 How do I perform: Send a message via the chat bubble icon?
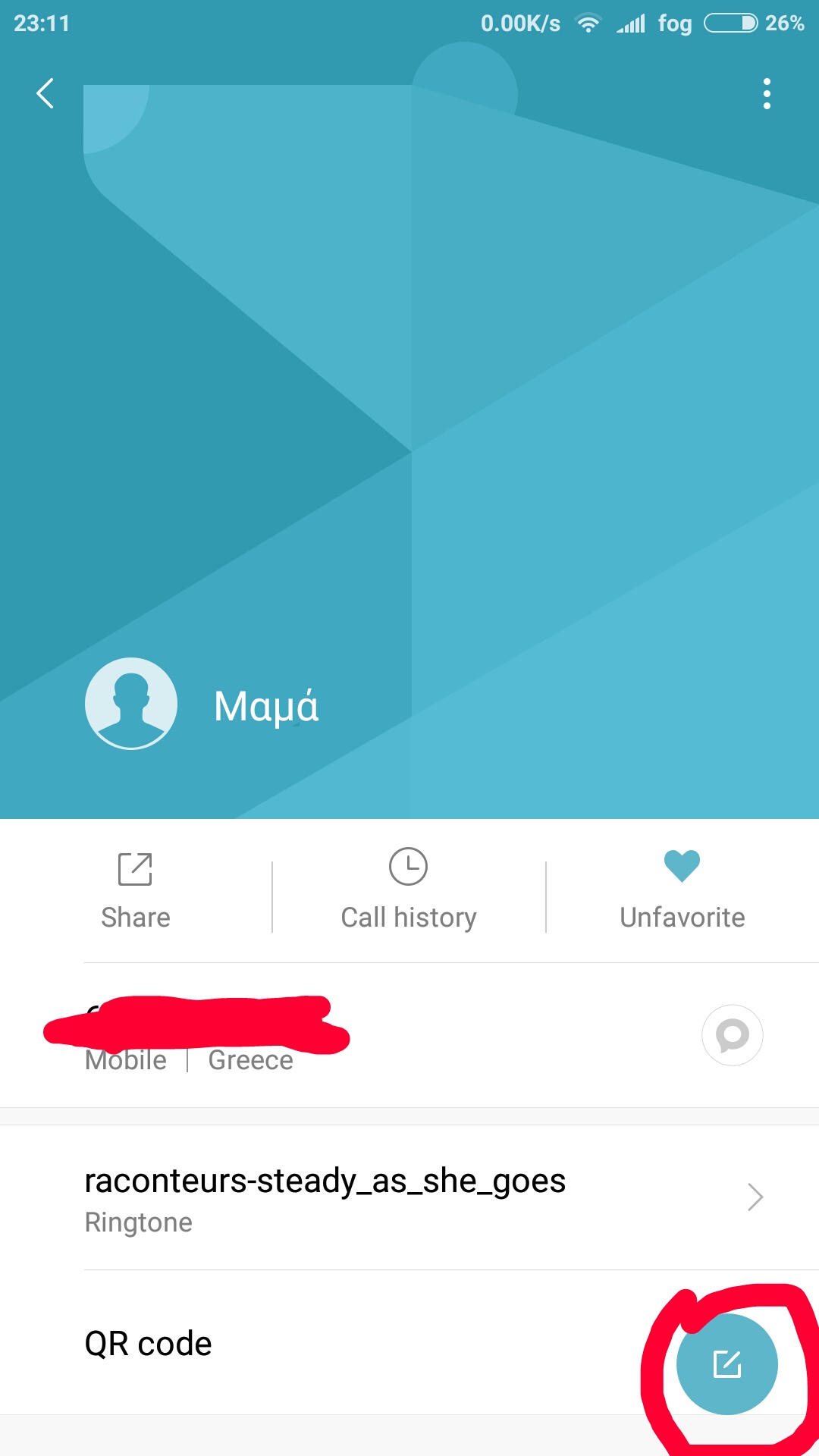click(x=732, y=1035)
